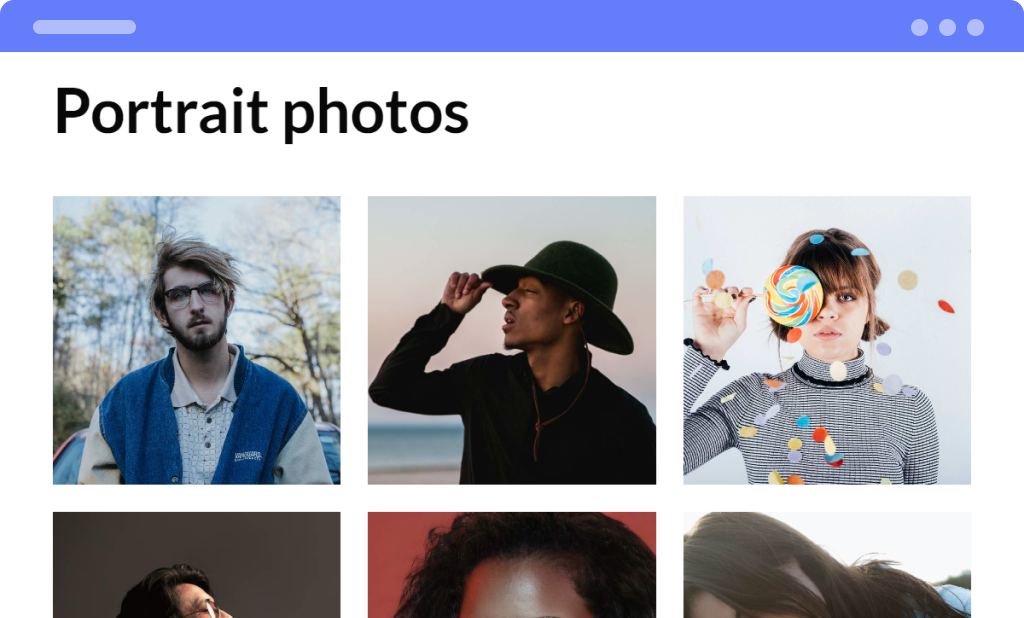Open the red-background portrait with curly hair
This screenshot has width=1024, height=618.
click(x=511, y=565)
